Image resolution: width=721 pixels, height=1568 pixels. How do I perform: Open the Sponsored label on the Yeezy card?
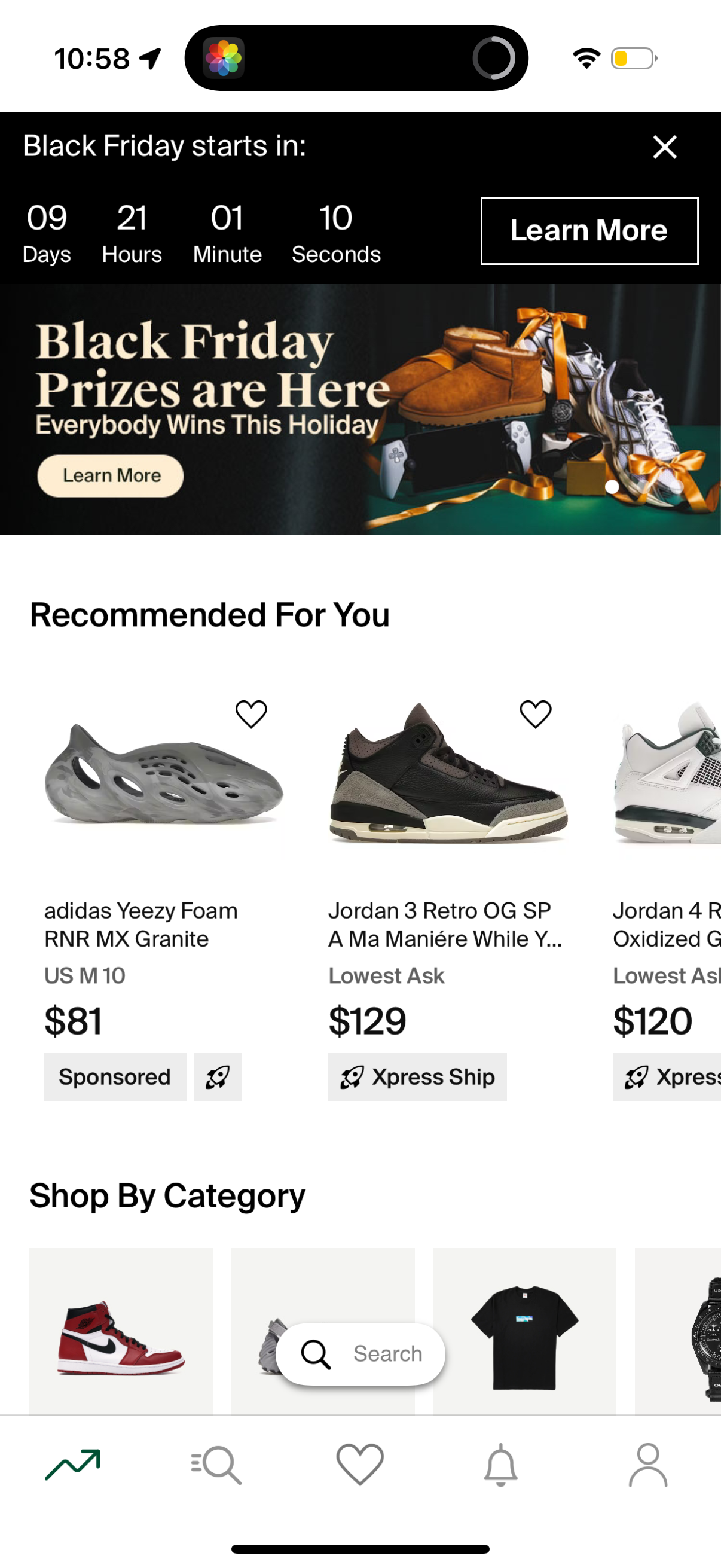[x=114, y=1077]
